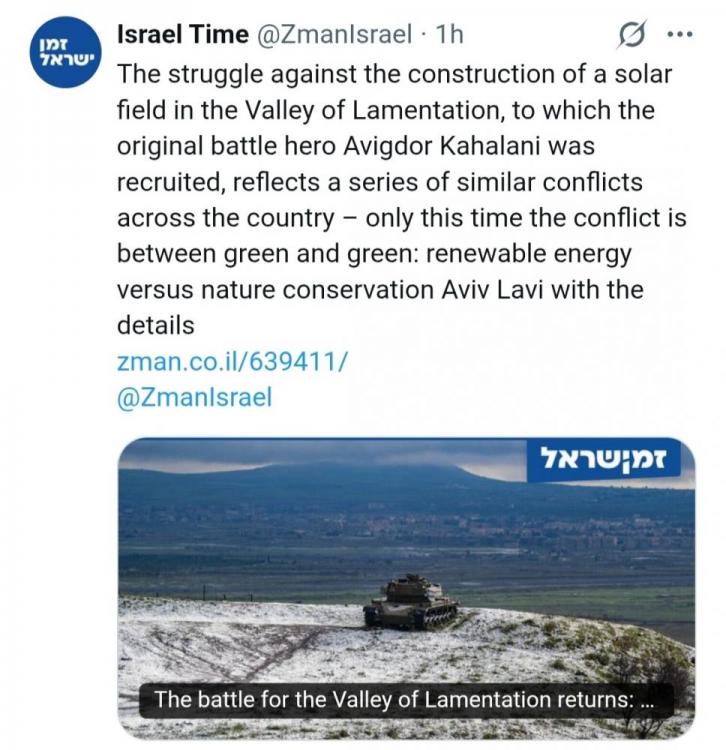Open the zman.co.il/639411/ link

click(x=232, y=362)
